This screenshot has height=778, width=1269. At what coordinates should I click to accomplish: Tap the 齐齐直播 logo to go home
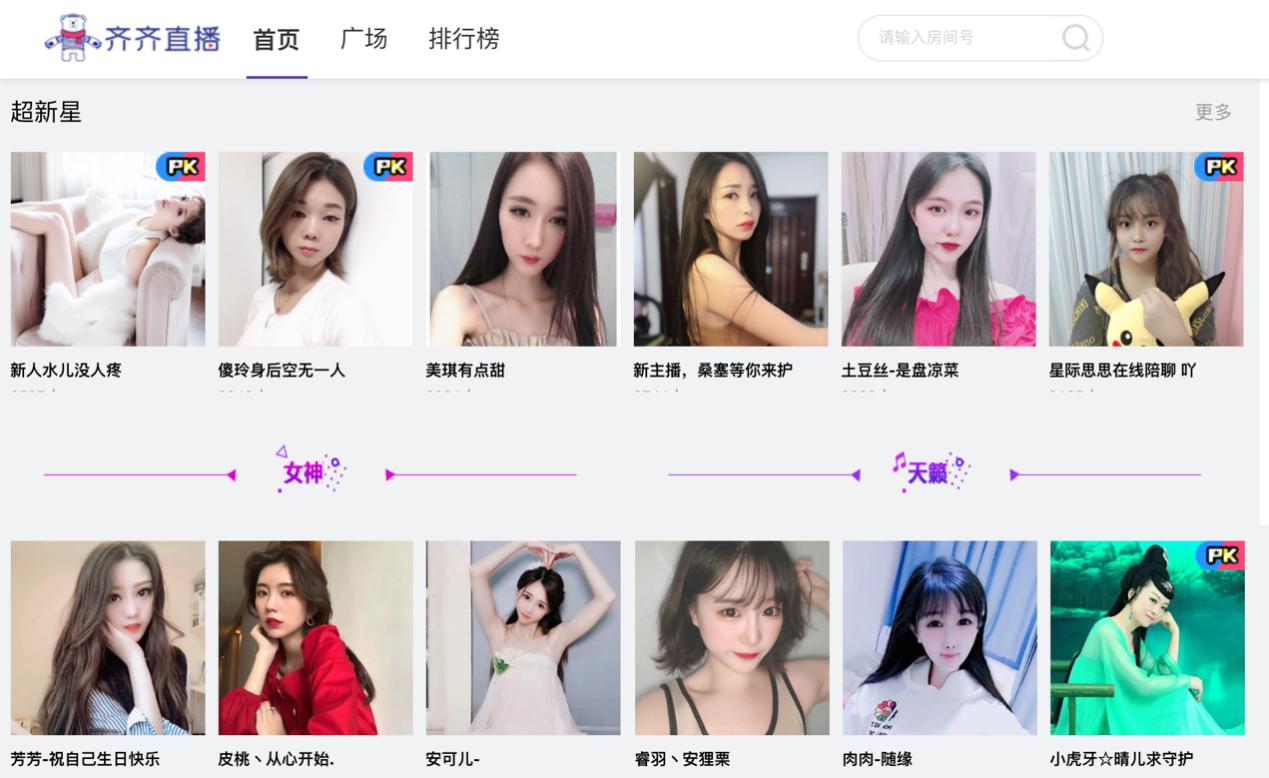tap(133, 38)
